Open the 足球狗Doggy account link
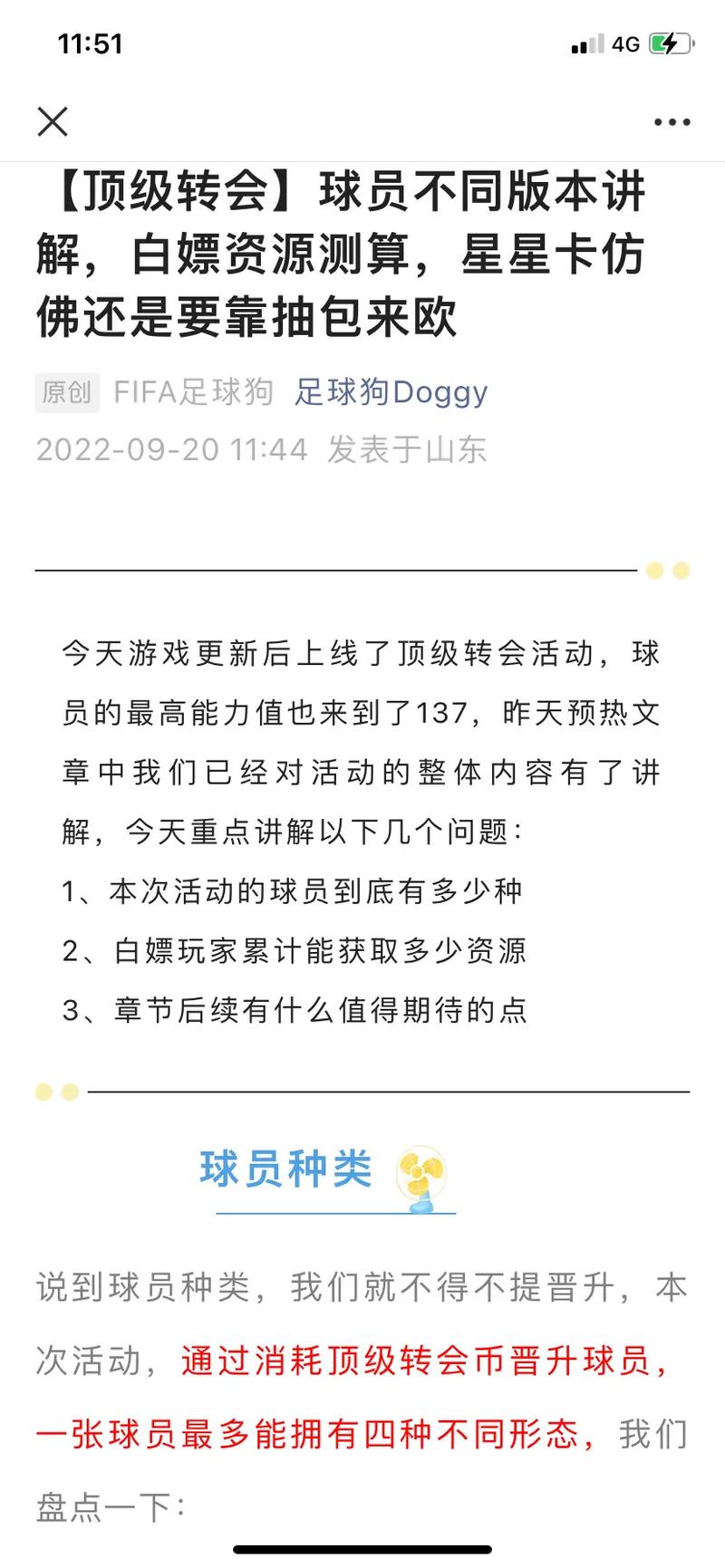Viewport: 725px width, 1568px height. [391, 392]
